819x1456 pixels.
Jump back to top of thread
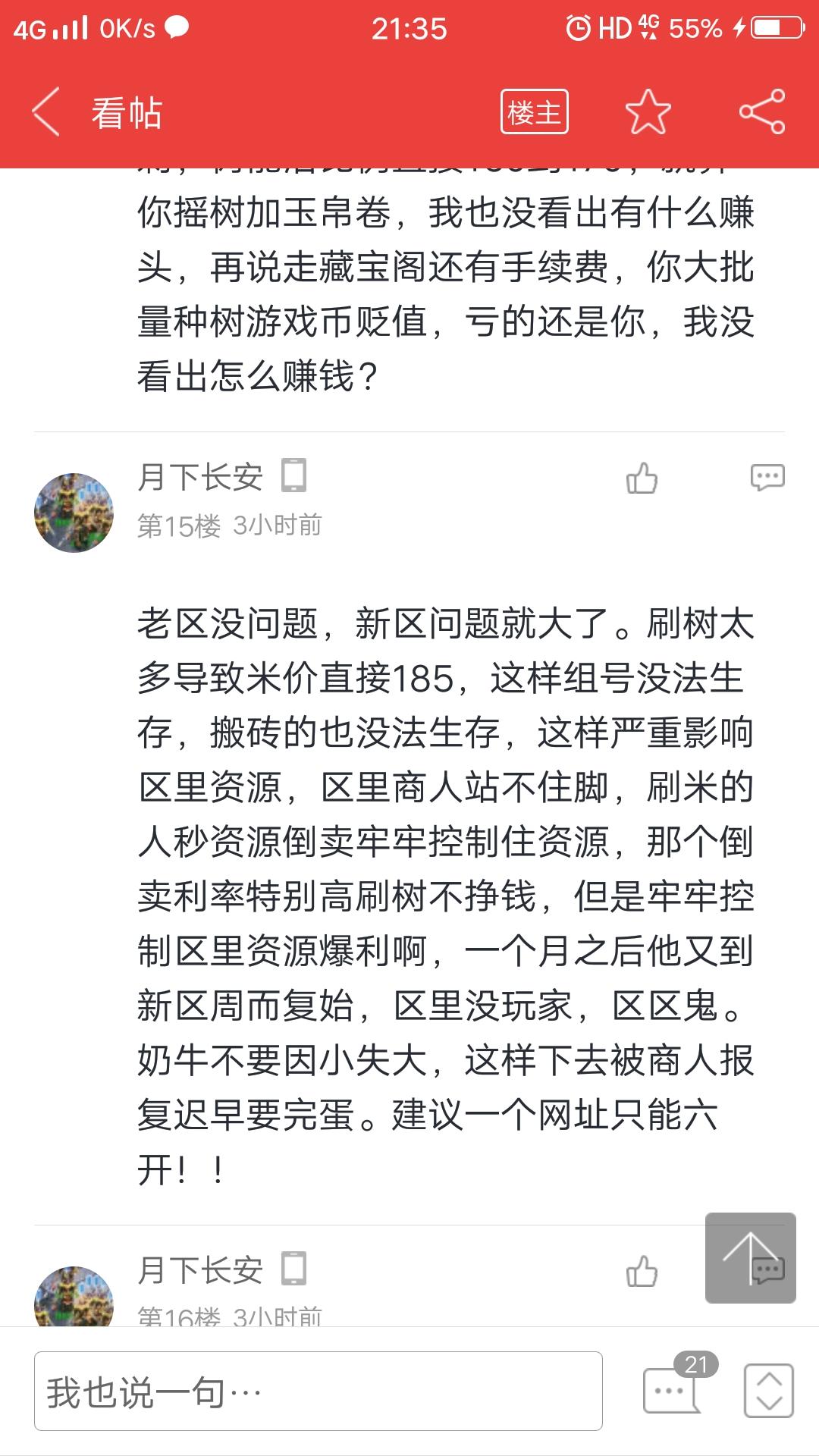pyautogui.click(x=749, y=1257)
